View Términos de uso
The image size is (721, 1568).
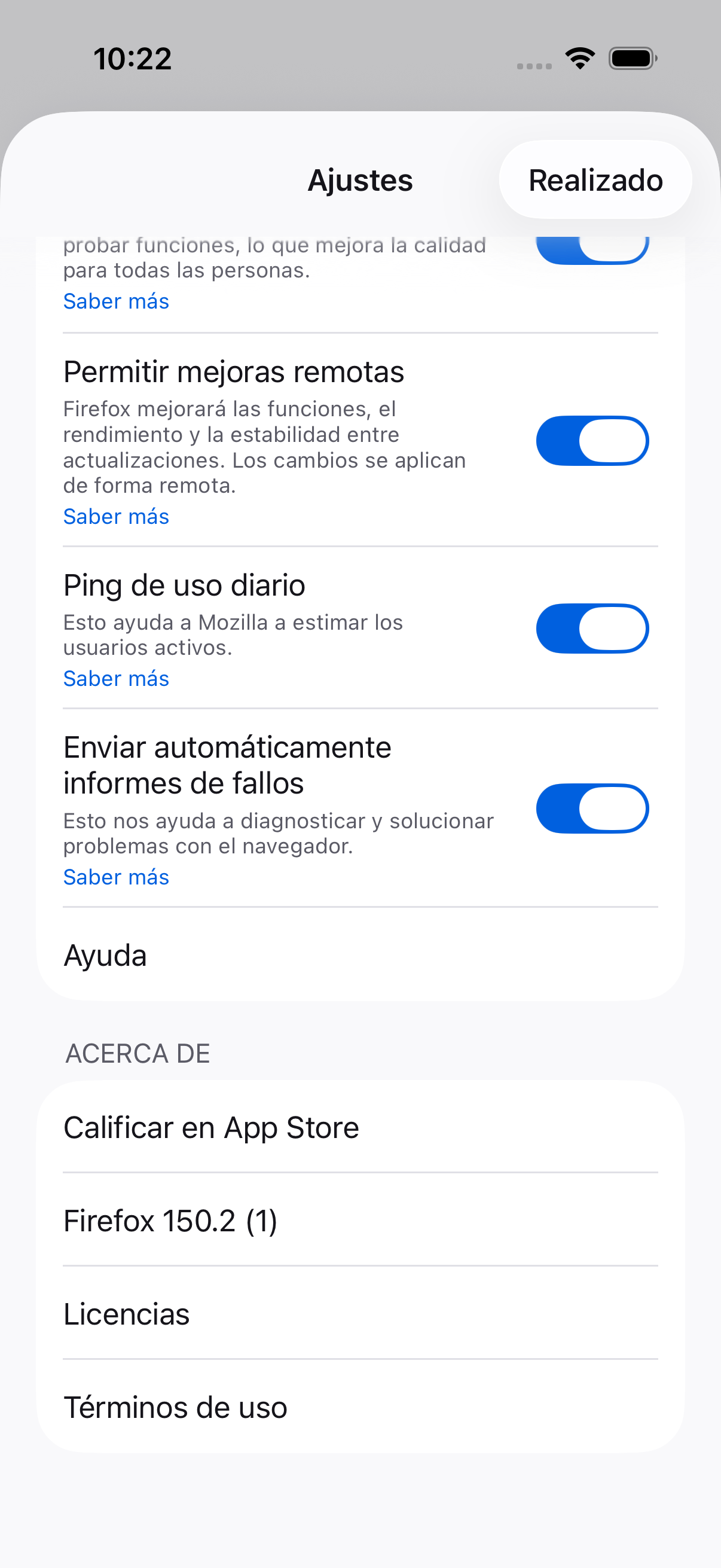[x=360, y=1407]
